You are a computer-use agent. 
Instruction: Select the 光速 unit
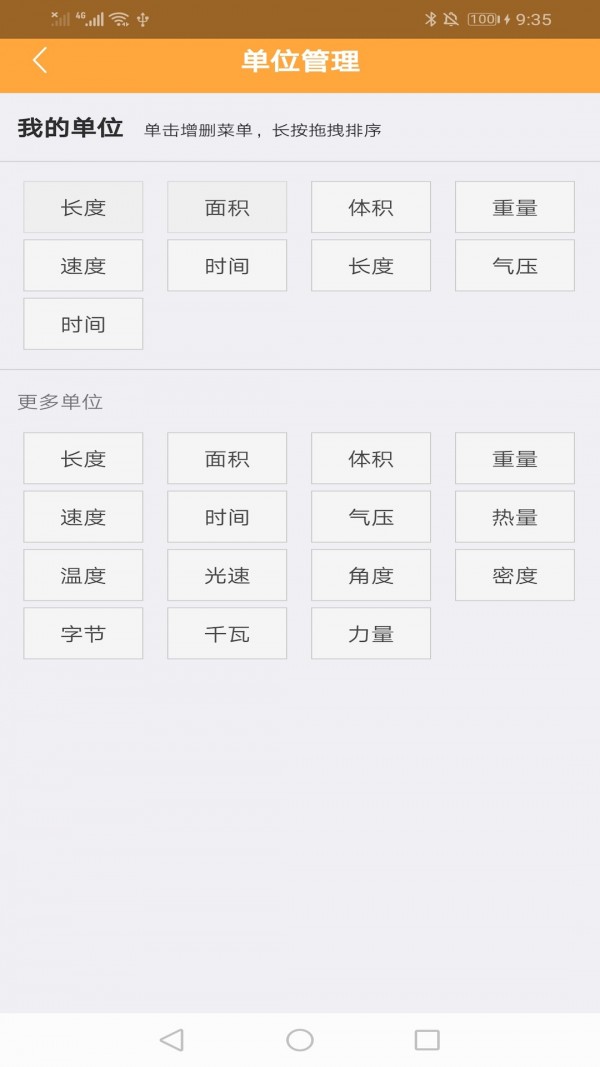point(227,575)
